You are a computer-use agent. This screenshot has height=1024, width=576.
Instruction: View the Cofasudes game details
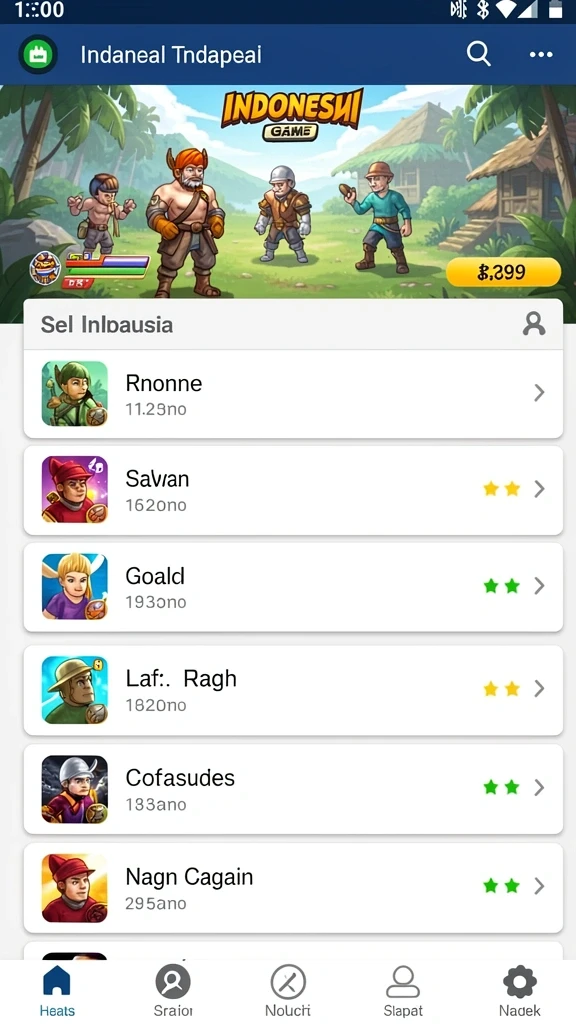pyautogui.click(x=293, y=789)
